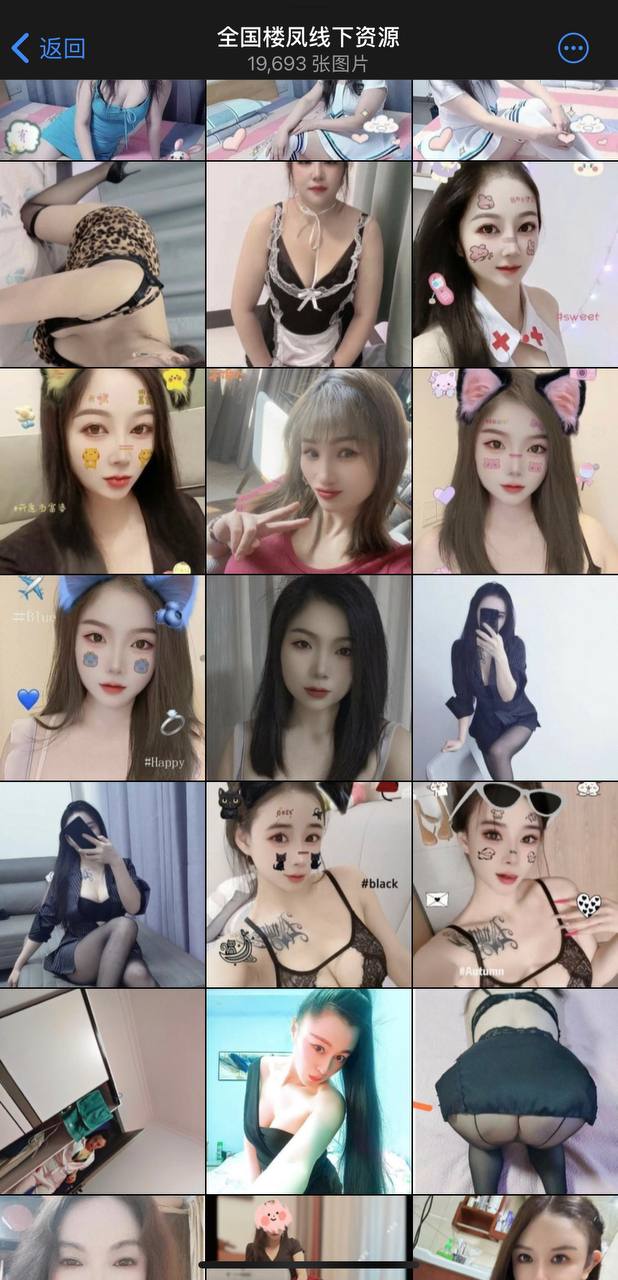Image resolution: width=618 pixels, height=1280 pixels.
Task: View the photo with the #black sticker
Action: click(308, 885)
